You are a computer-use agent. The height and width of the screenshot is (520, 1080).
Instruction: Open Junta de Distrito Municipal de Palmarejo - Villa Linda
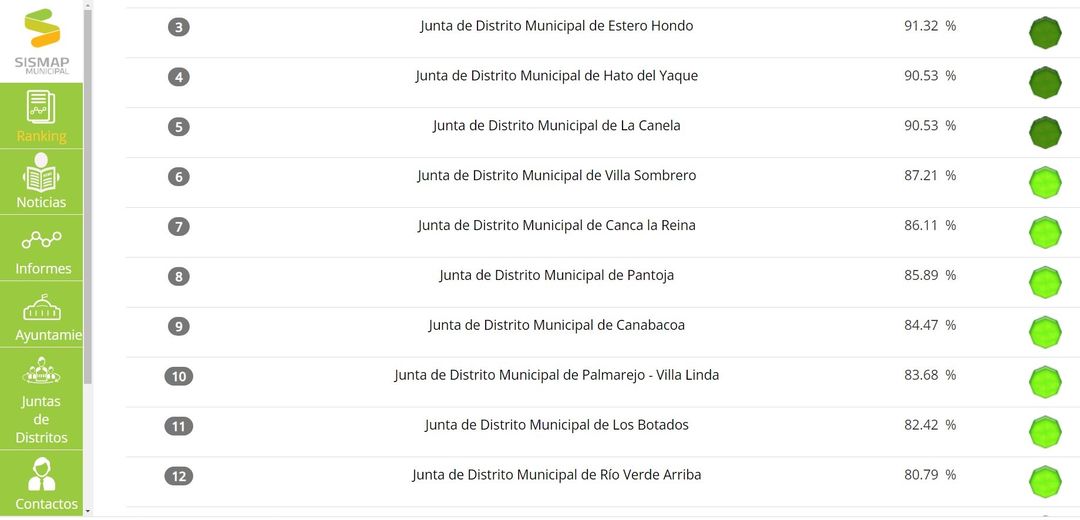(556, 376)
